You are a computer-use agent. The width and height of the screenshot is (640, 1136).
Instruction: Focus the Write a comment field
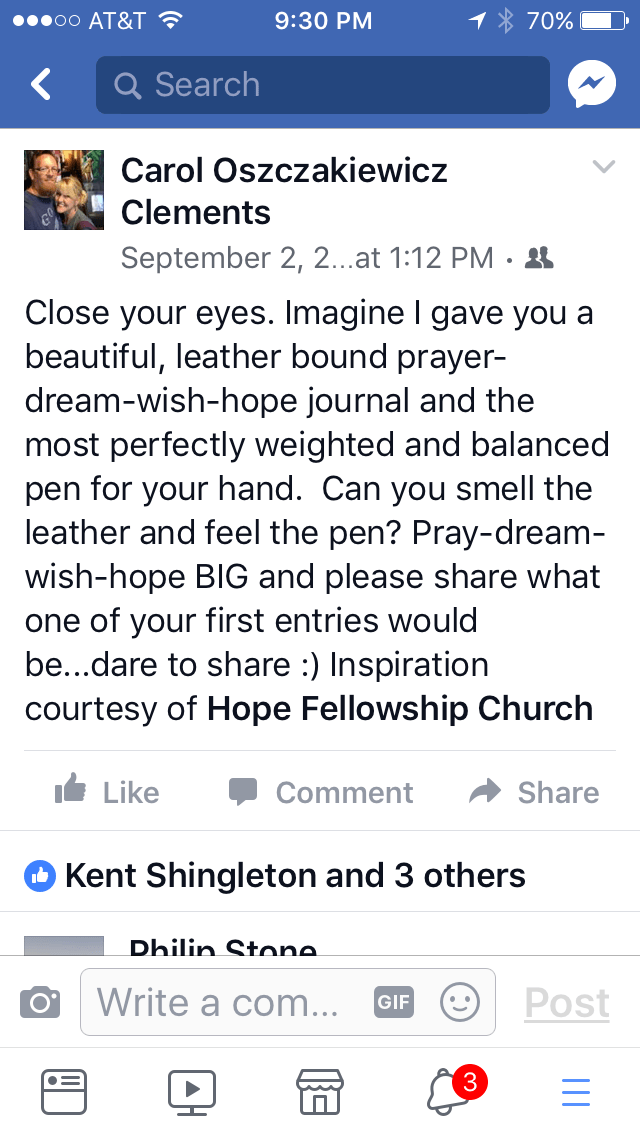click(x=220, y=1002)
